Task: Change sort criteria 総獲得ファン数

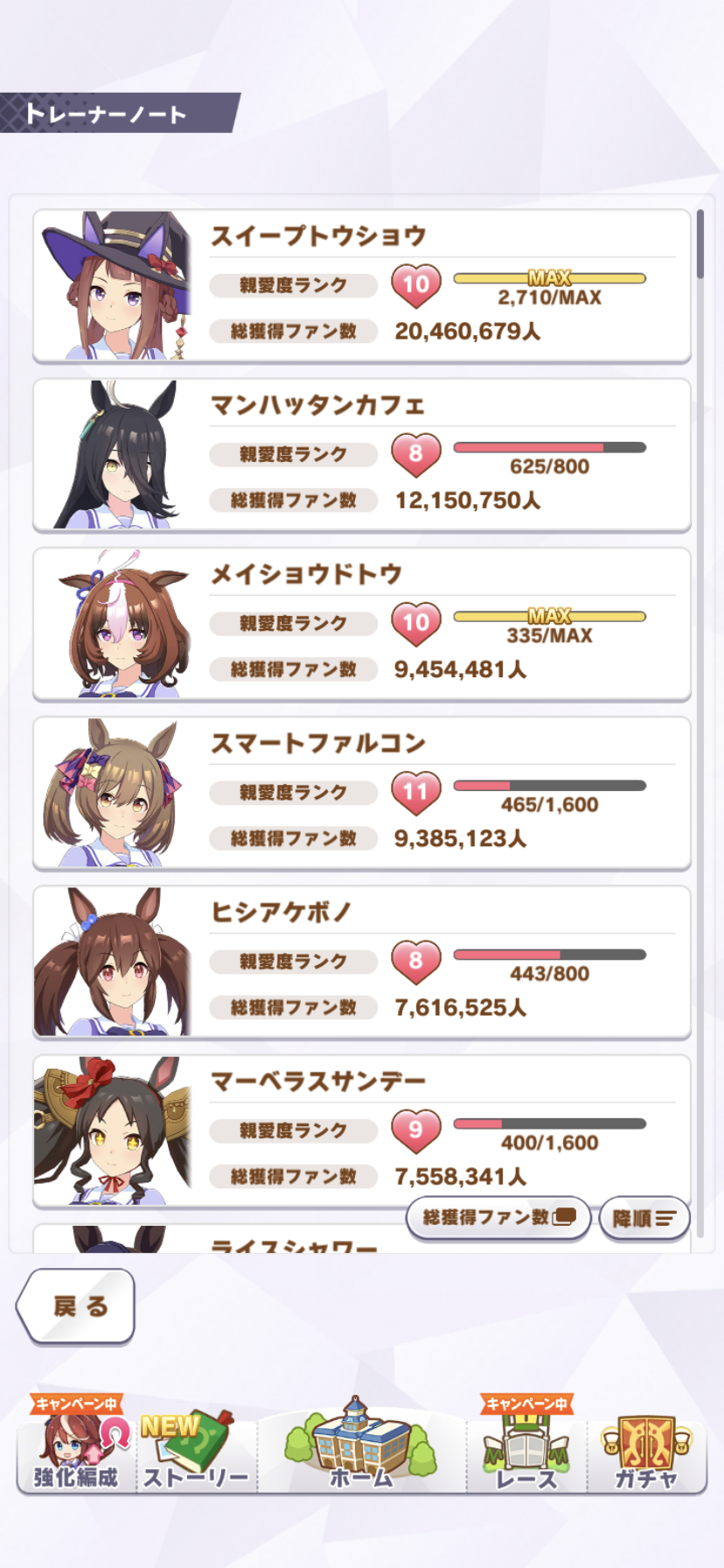Action: [x=498, y=1217]
